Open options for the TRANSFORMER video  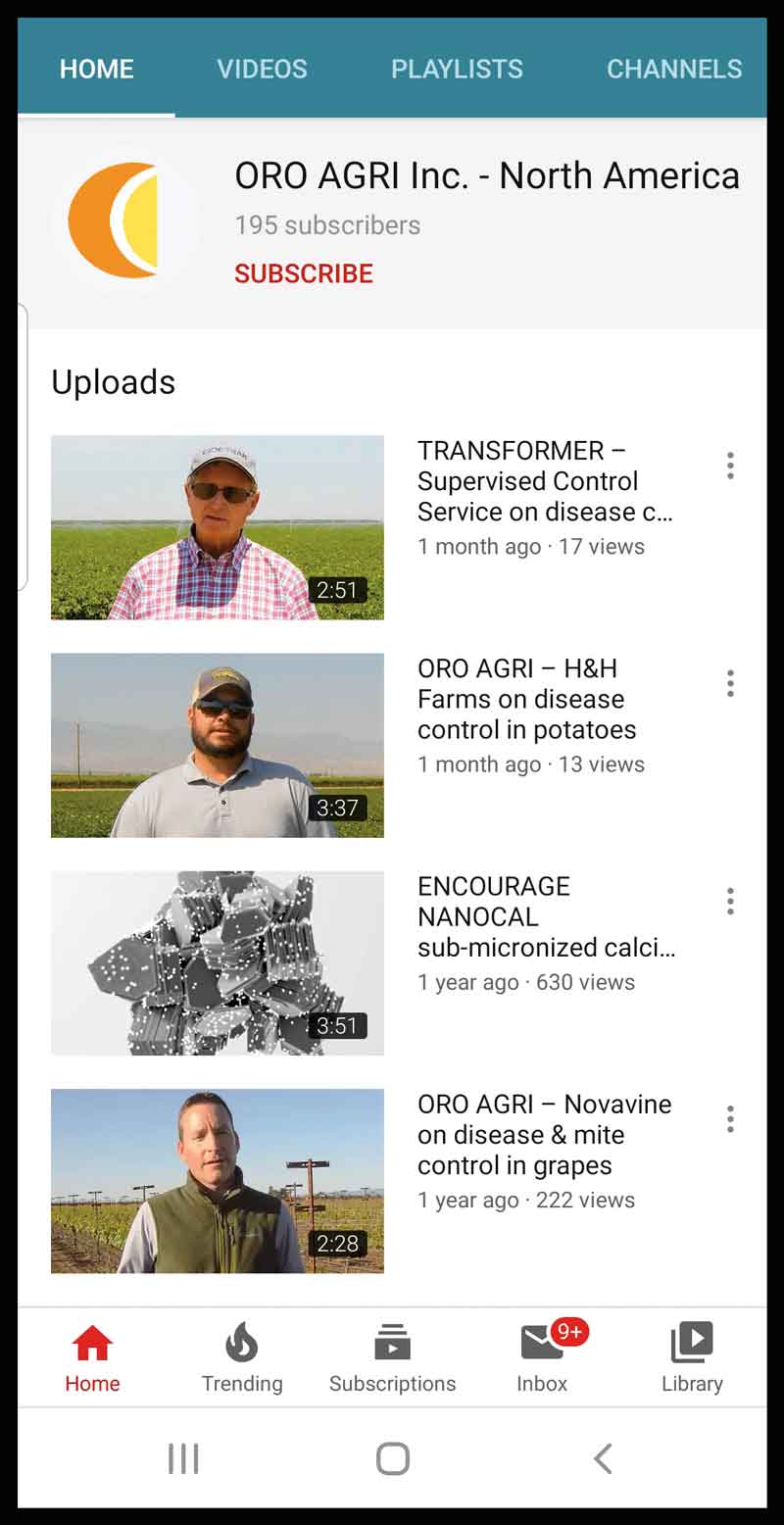click(x=730, y=466)
